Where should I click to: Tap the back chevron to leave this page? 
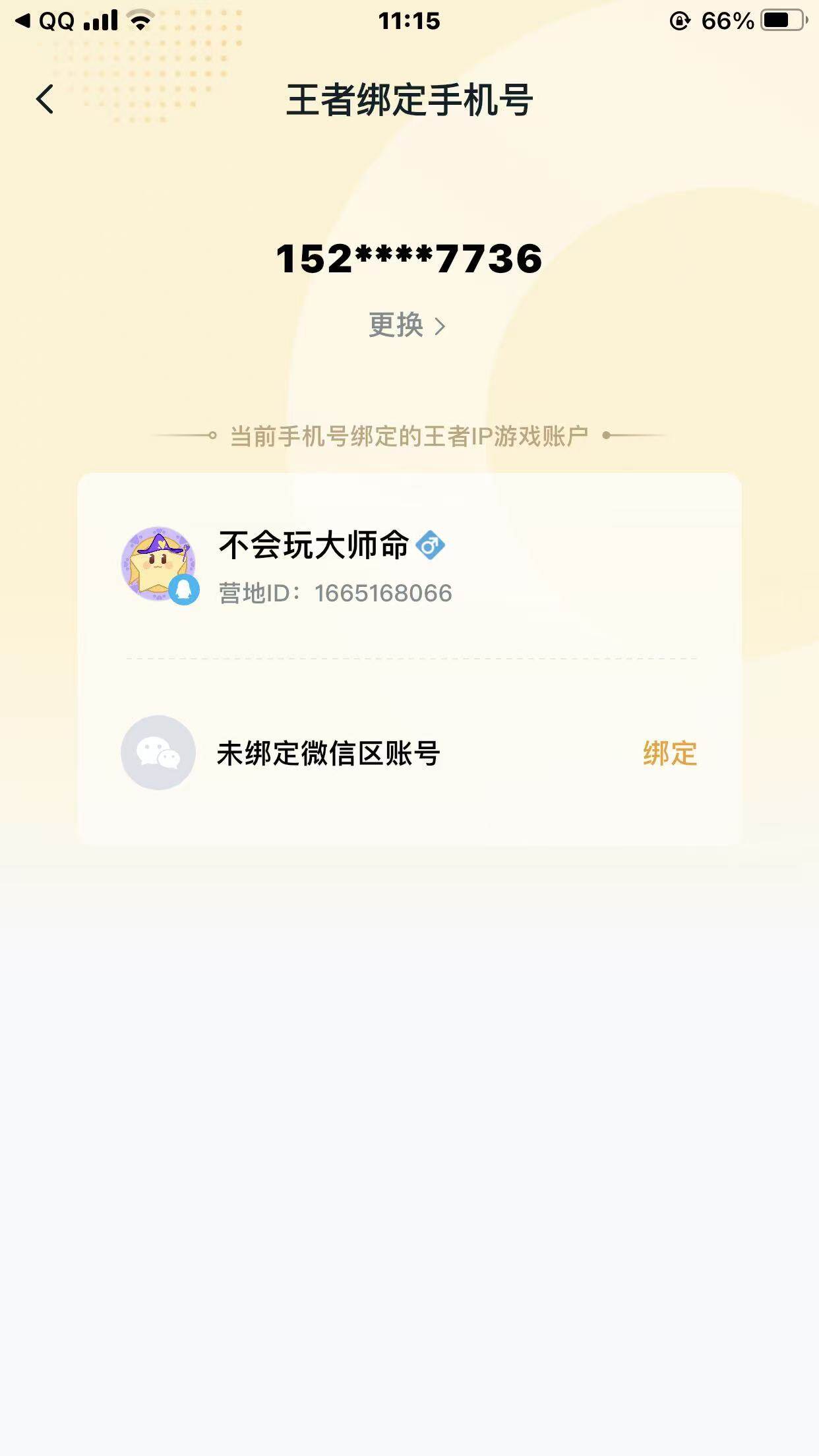point(44,98)
